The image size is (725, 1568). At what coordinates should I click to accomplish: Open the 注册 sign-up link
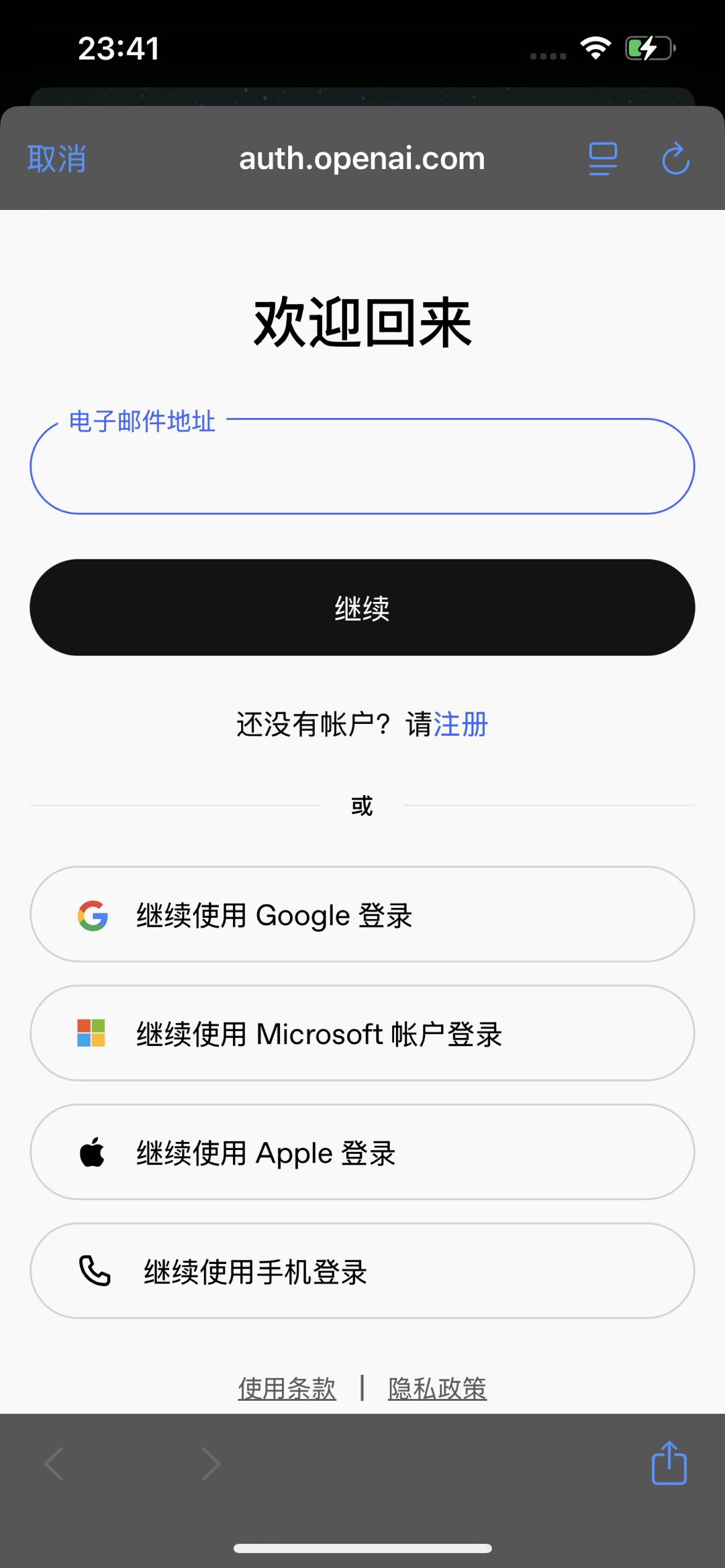tap(461, 725)
